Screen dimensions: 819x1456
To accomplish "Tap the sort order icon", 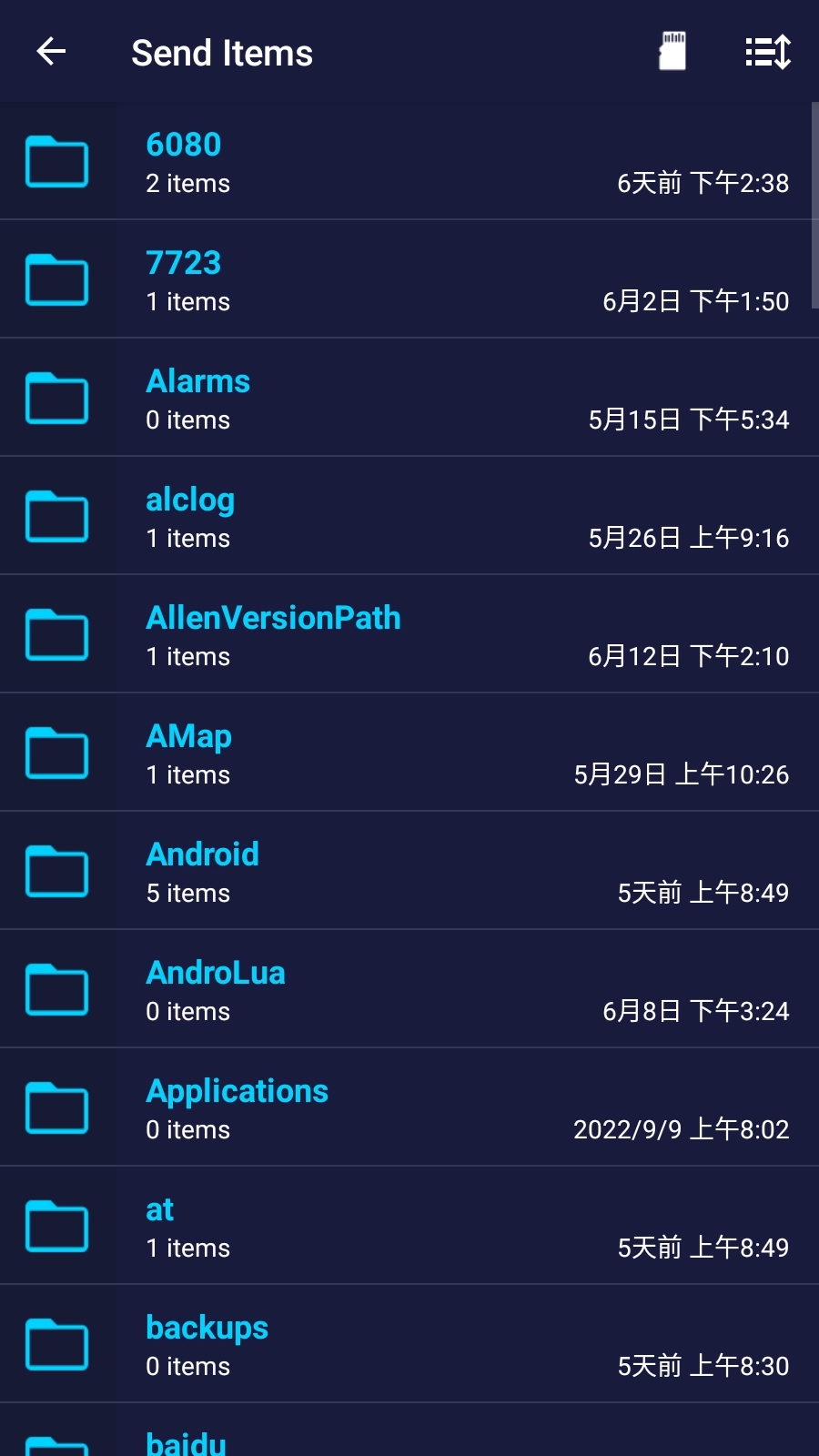I will point(767,52).
